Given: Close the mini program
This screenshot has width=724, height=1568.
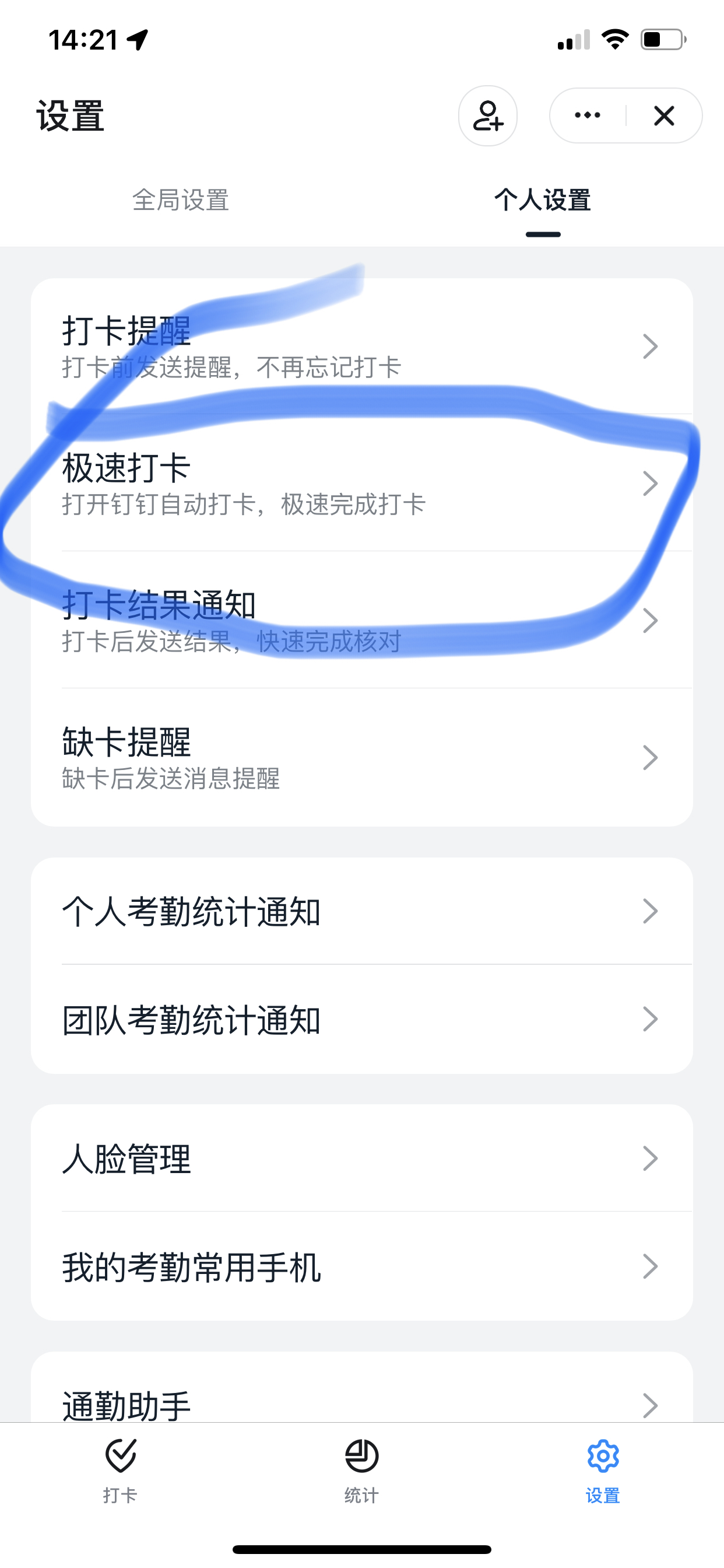Looking at the screenshot, I should coord(664,116).
